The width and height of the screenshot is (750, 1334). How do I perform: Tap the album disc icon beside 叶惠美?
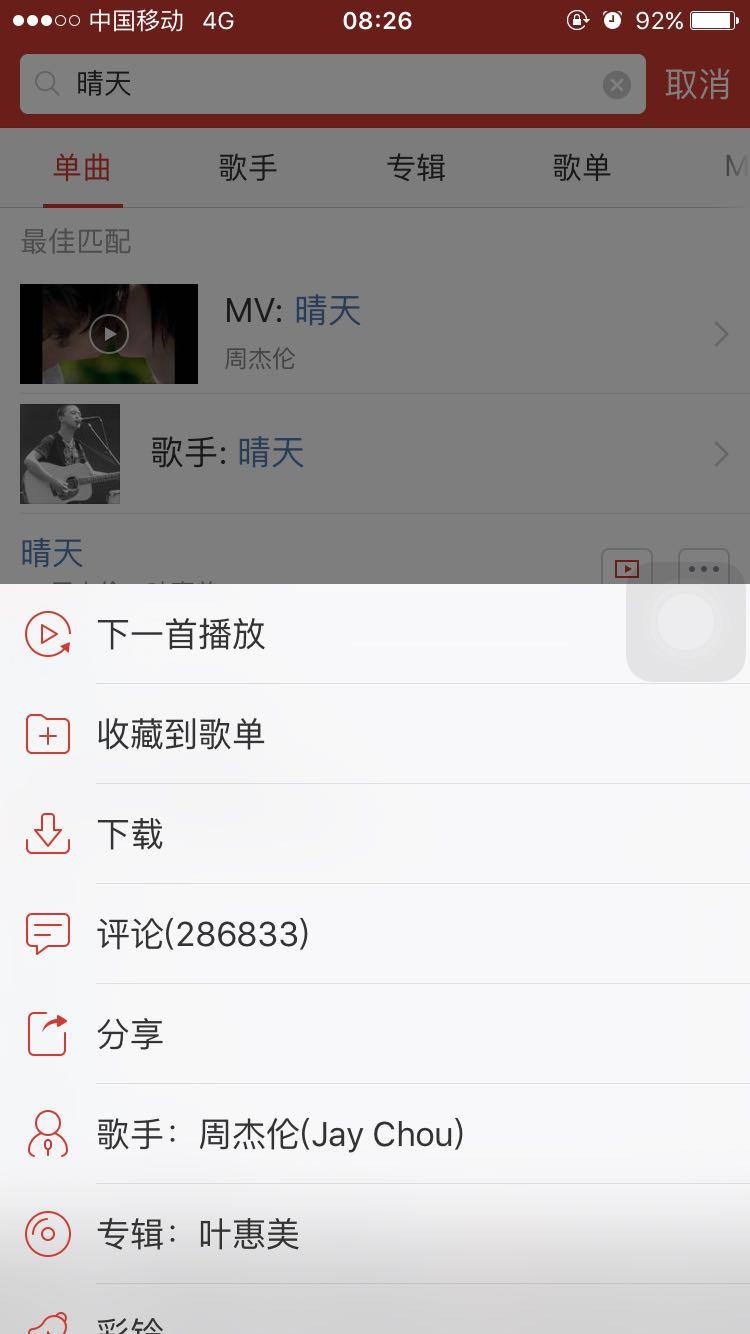[x=47, y=1234]
